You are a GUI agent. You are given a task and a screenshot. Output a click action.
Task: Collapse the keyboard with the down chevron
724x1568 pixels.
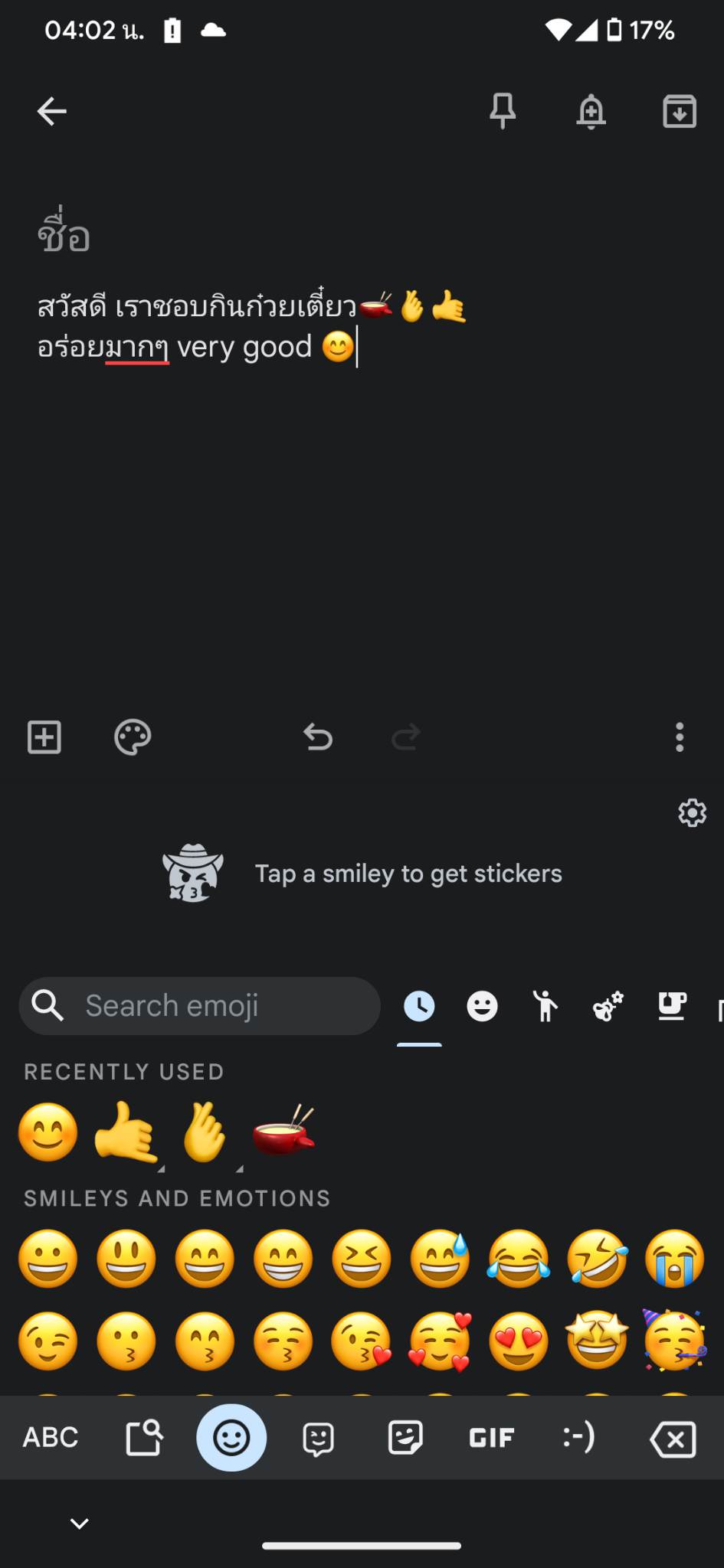point(79,1522)
